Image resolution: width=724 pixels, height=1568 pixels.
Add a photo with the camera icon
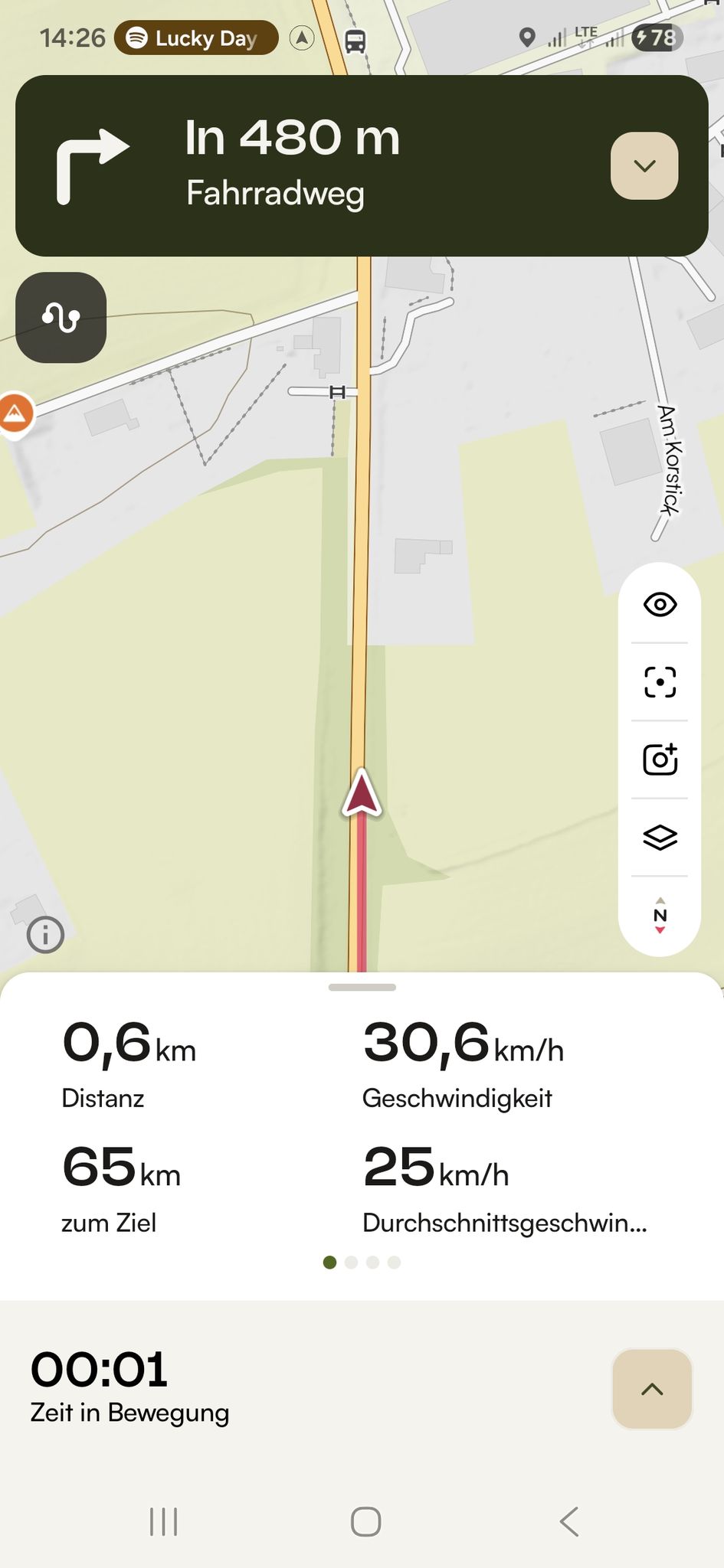660,759
